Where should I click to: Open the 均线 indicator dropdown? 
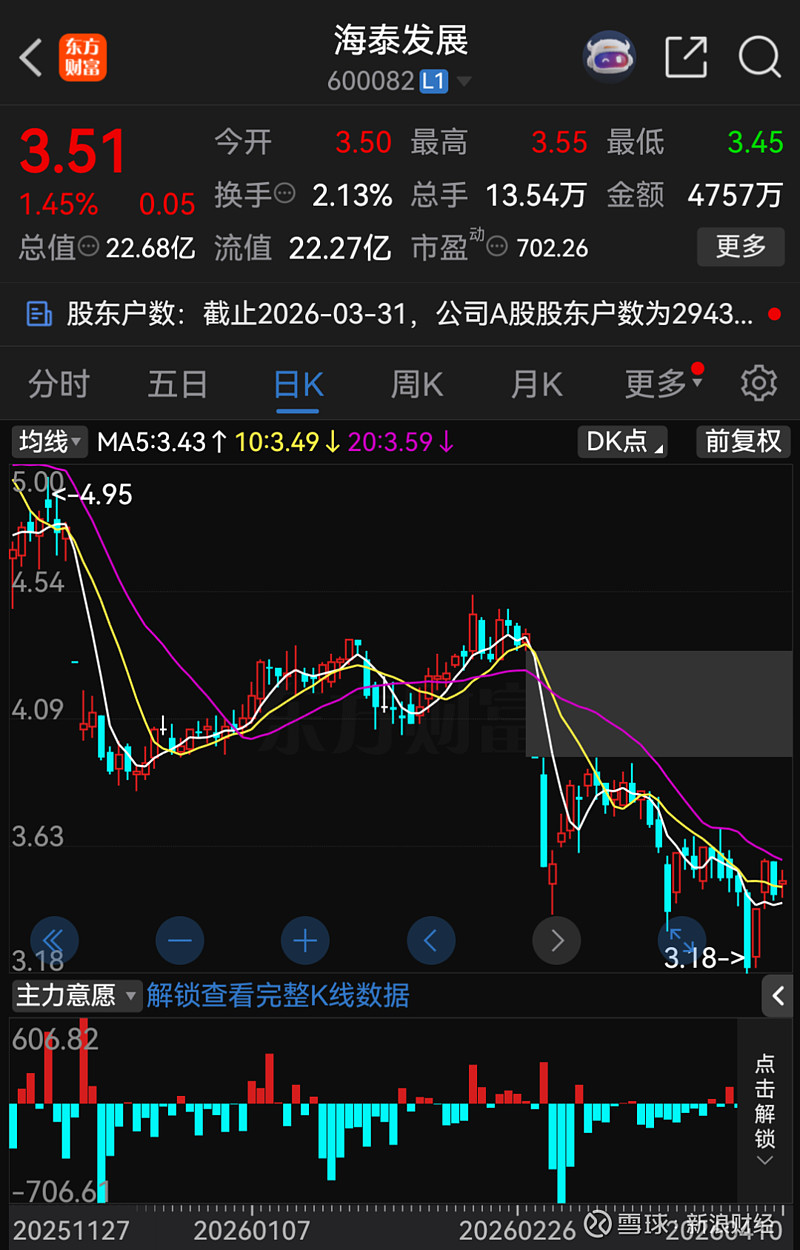[49, 441]
